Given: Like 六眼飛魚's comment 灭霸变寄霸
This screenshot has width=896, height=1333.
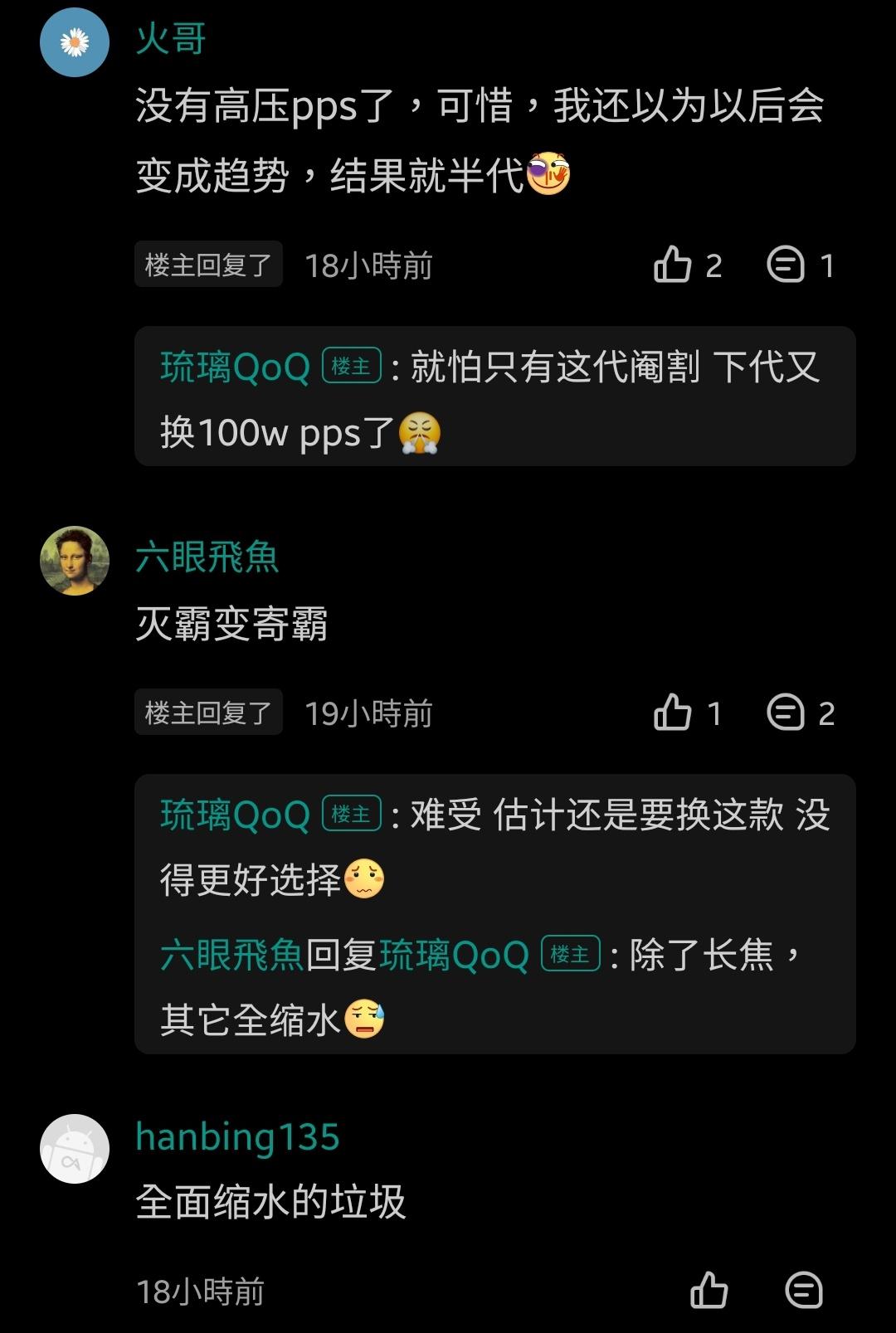Looking at the screenshot, I should tap(673, 713).
